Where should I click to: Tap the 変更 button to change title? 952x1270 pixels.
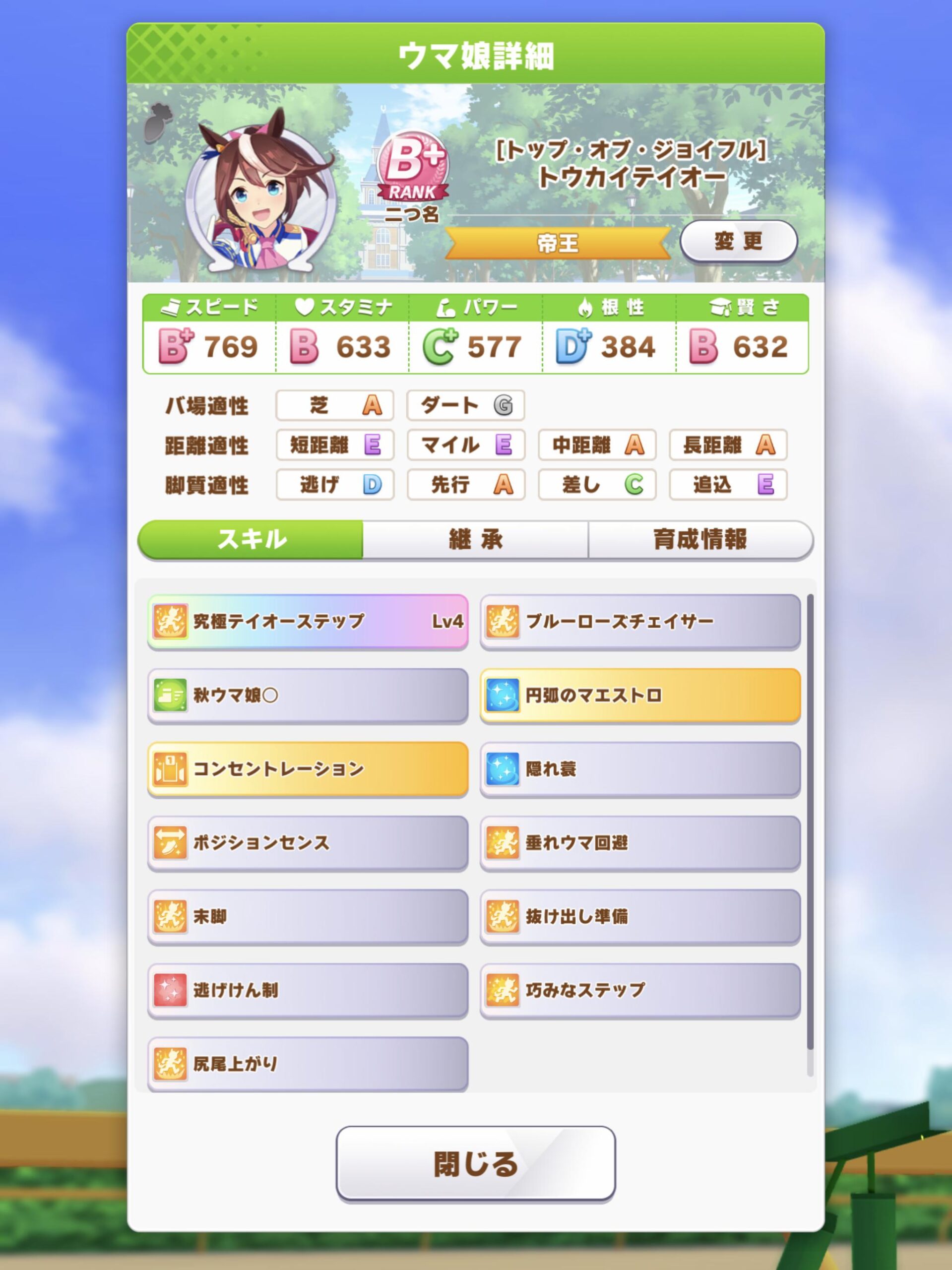pos(738,241)
